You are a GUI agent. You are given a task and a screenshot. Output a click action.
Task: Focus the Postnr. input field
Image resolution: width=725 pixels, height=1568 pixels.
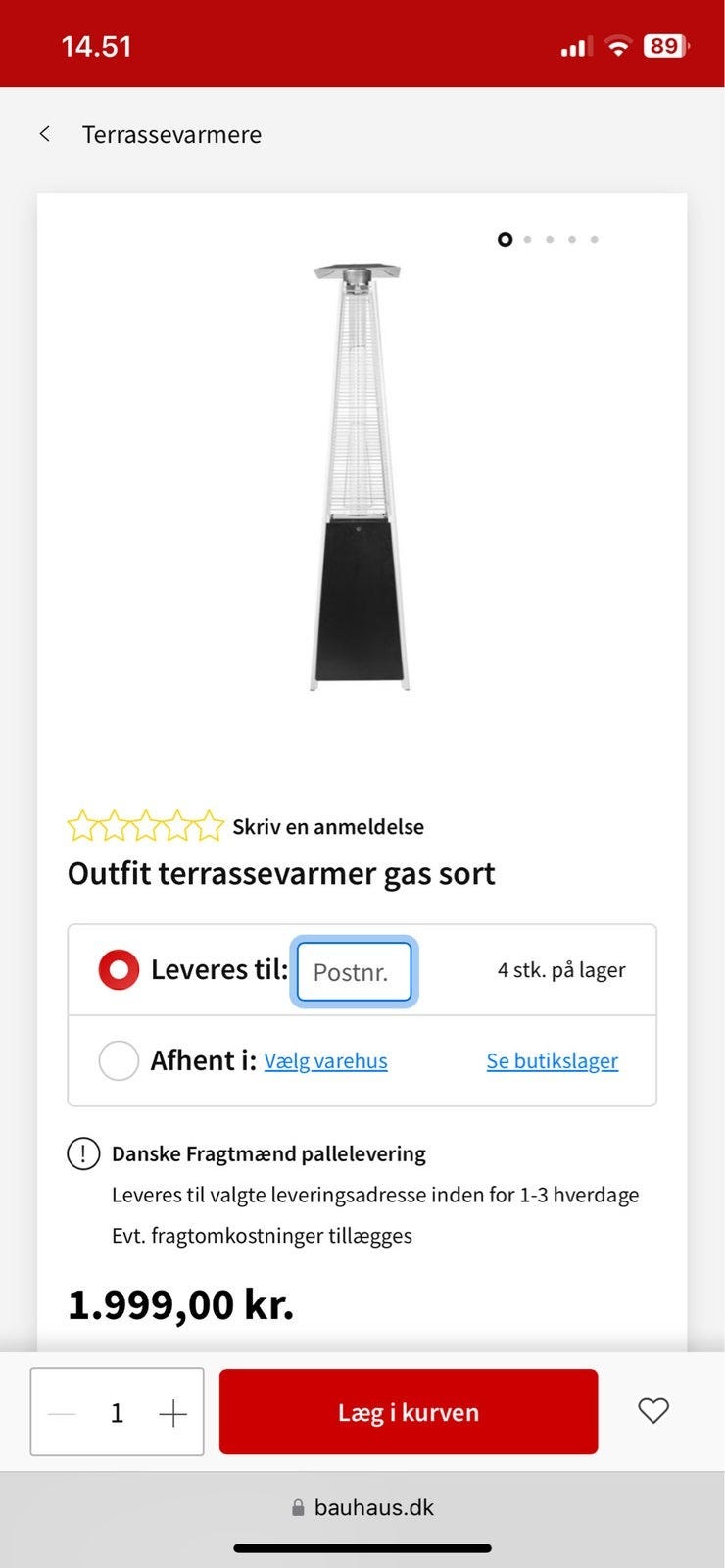(354, 971)
